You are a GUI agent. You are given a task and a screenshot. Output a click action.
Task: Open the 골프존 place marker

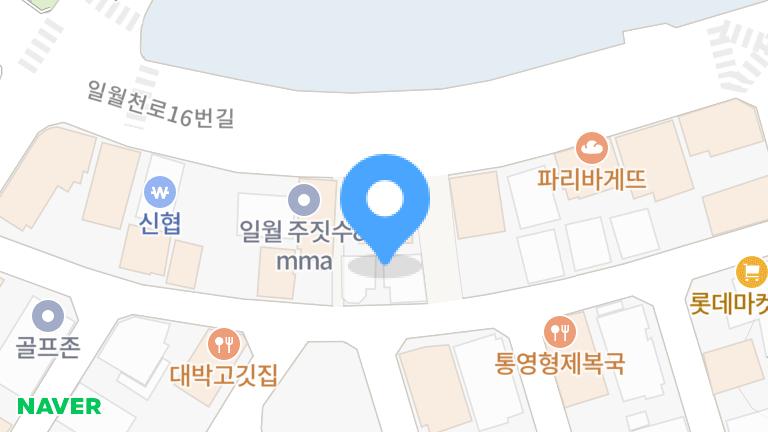(47, 317)
